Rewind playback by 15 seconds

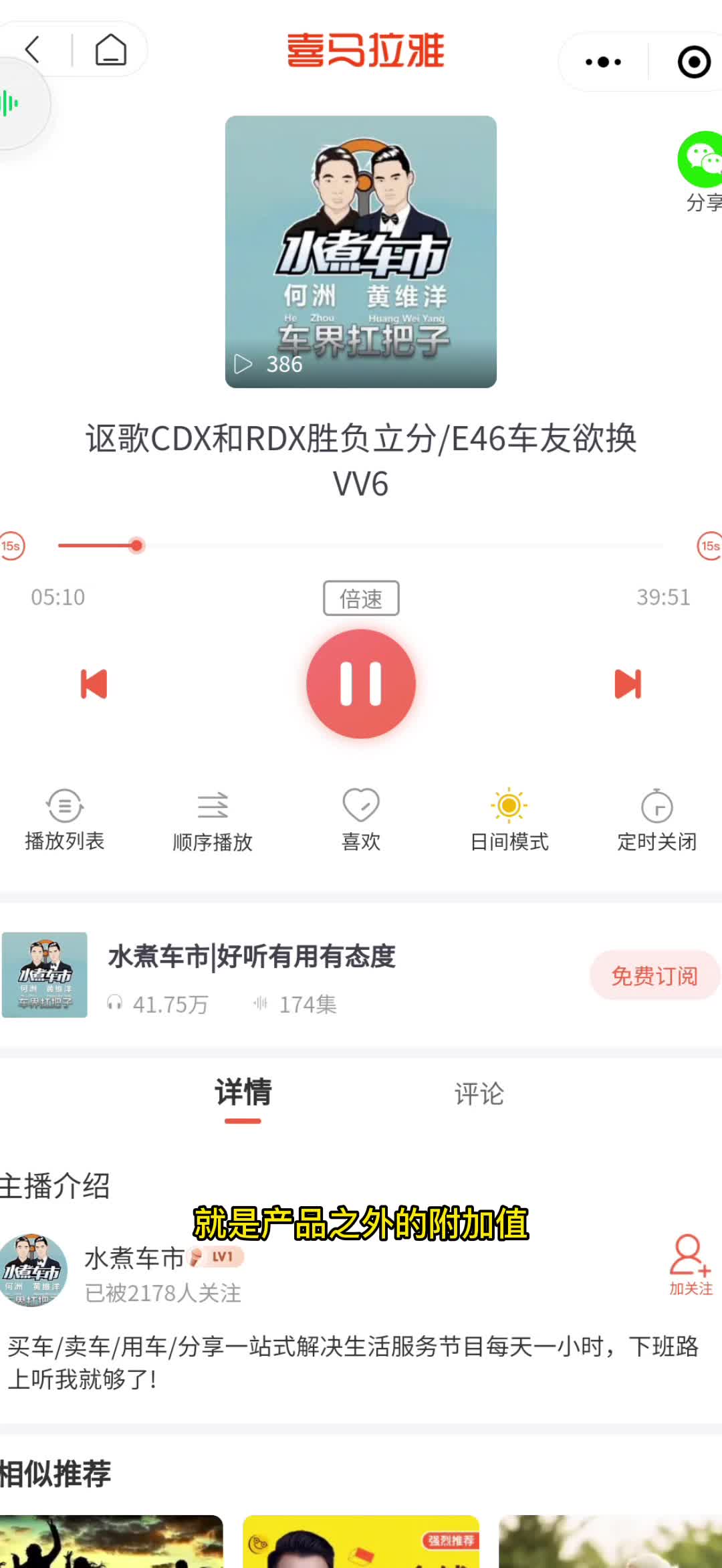pyautogui.click(x=12, y=546)
